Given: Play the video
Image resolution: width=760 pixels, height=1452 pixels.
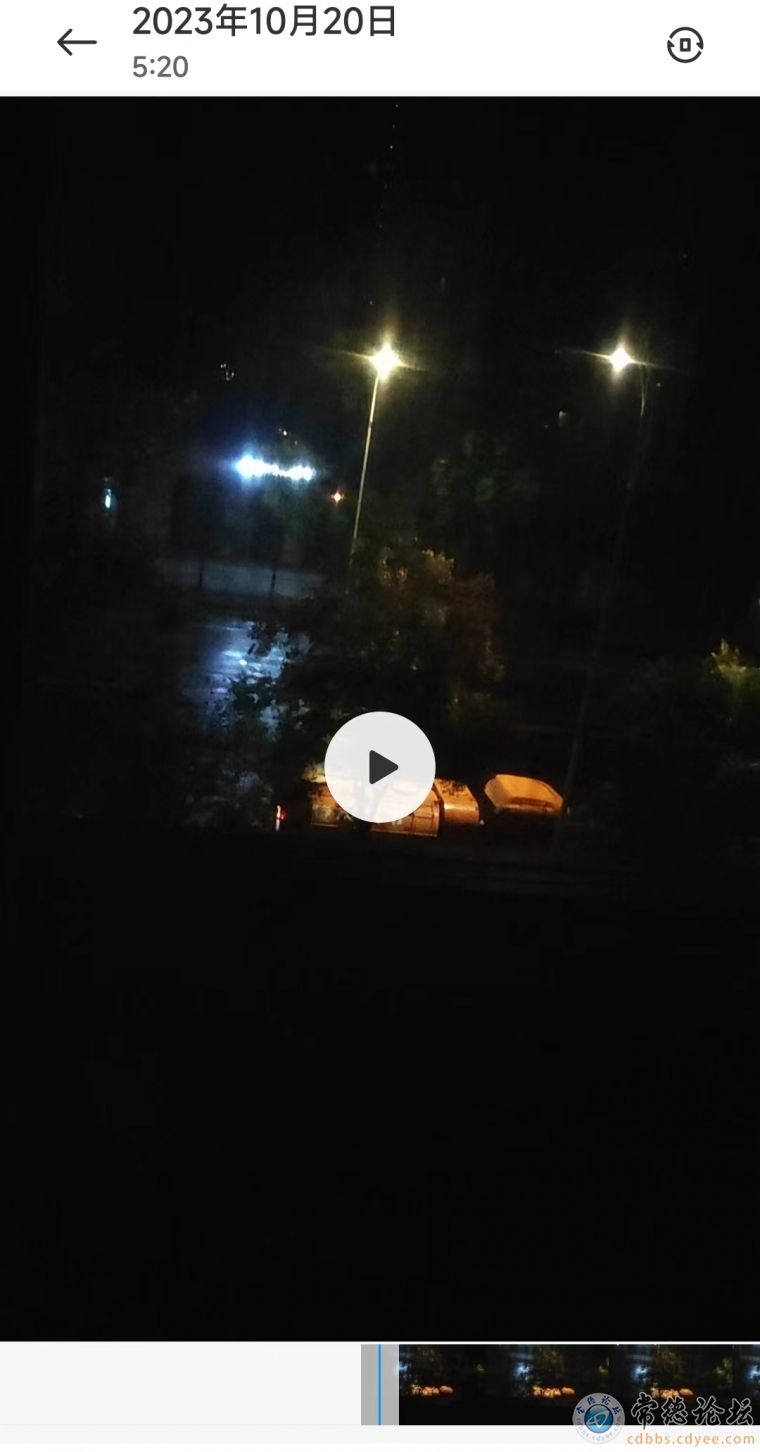Looking at the screenshot, I should click(x=380, y=767).
